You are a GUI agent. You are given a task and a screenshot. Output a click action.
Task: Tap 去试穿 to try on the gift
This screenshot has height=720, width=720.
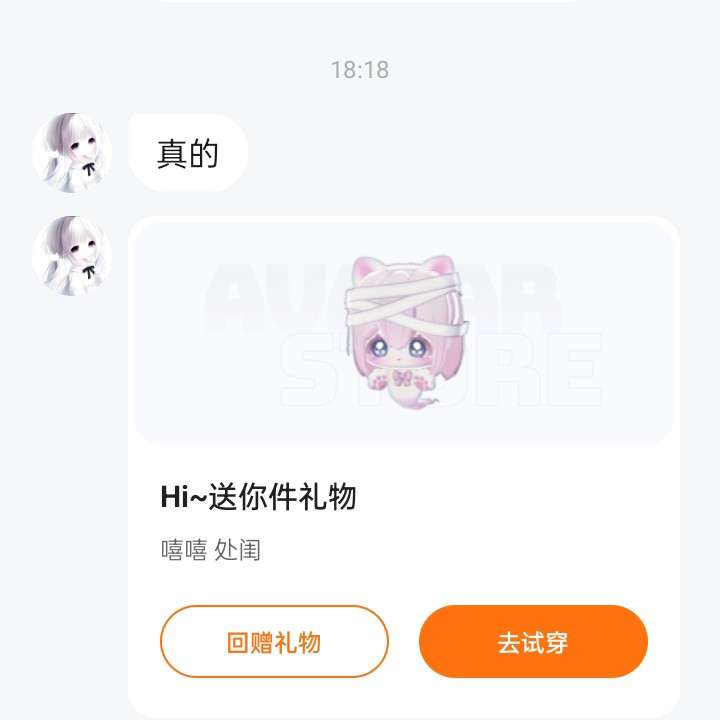533,642
